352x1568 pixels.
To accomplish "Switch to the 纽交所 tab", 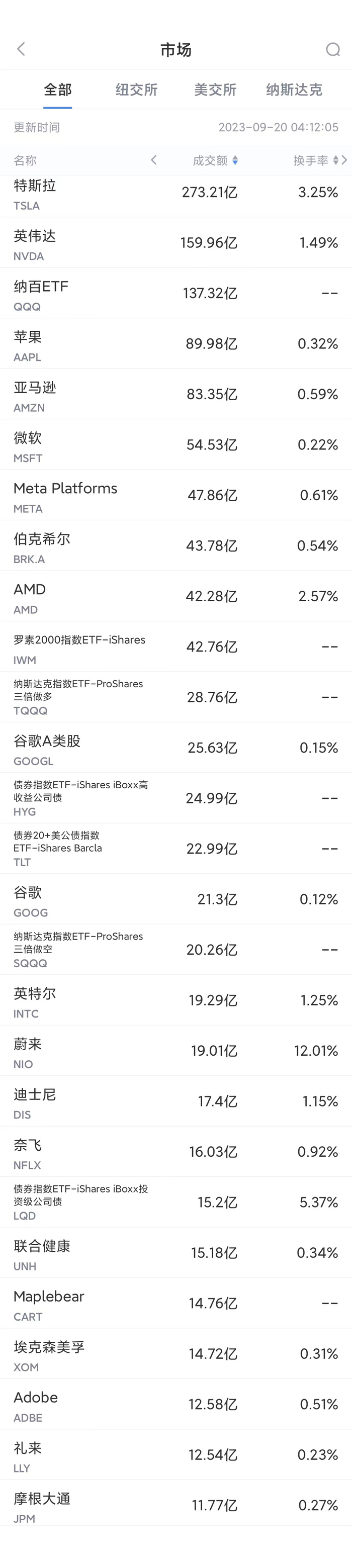I will pos(136,90).
